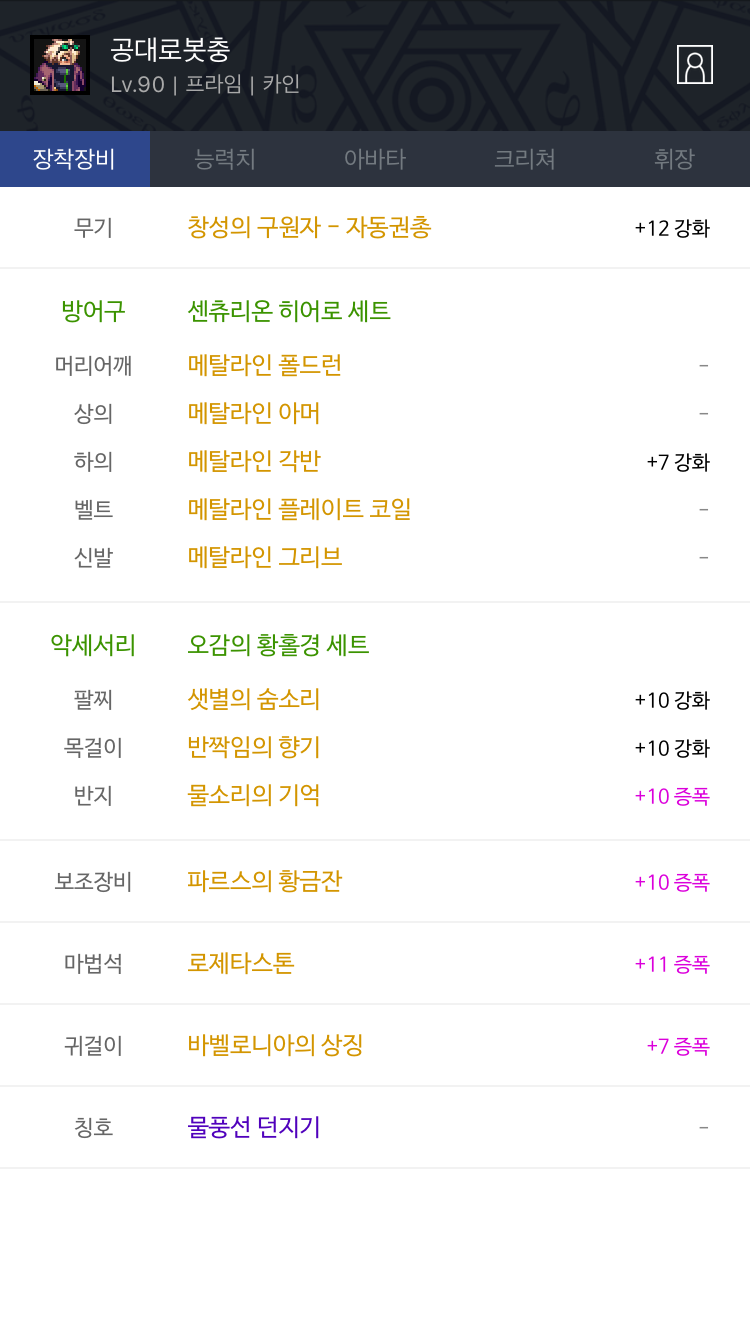View 로제타스톤 magic stone details
Screen dimensions: 750x1334
pos(241,963)
